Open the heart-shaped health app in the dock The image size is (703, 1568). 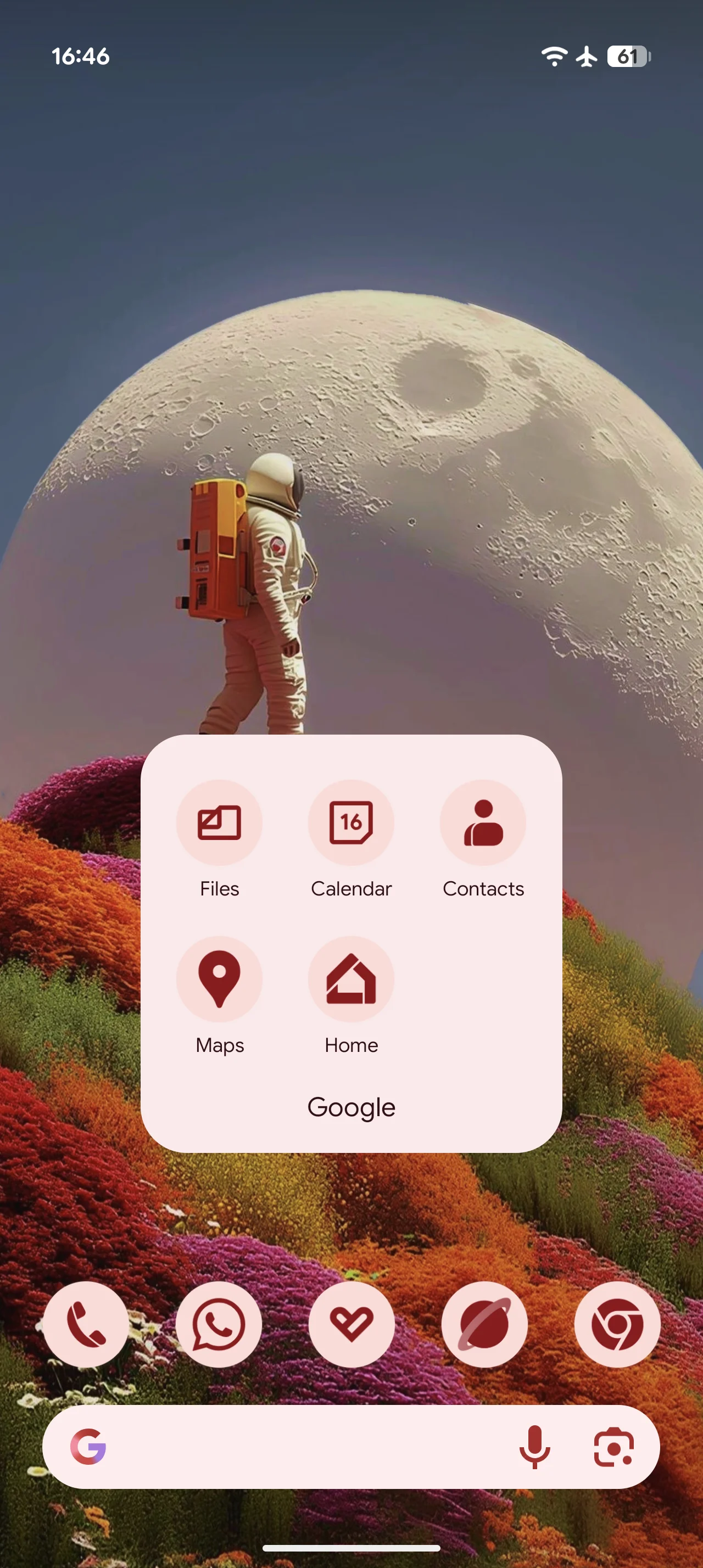(x=352, y=1325)
